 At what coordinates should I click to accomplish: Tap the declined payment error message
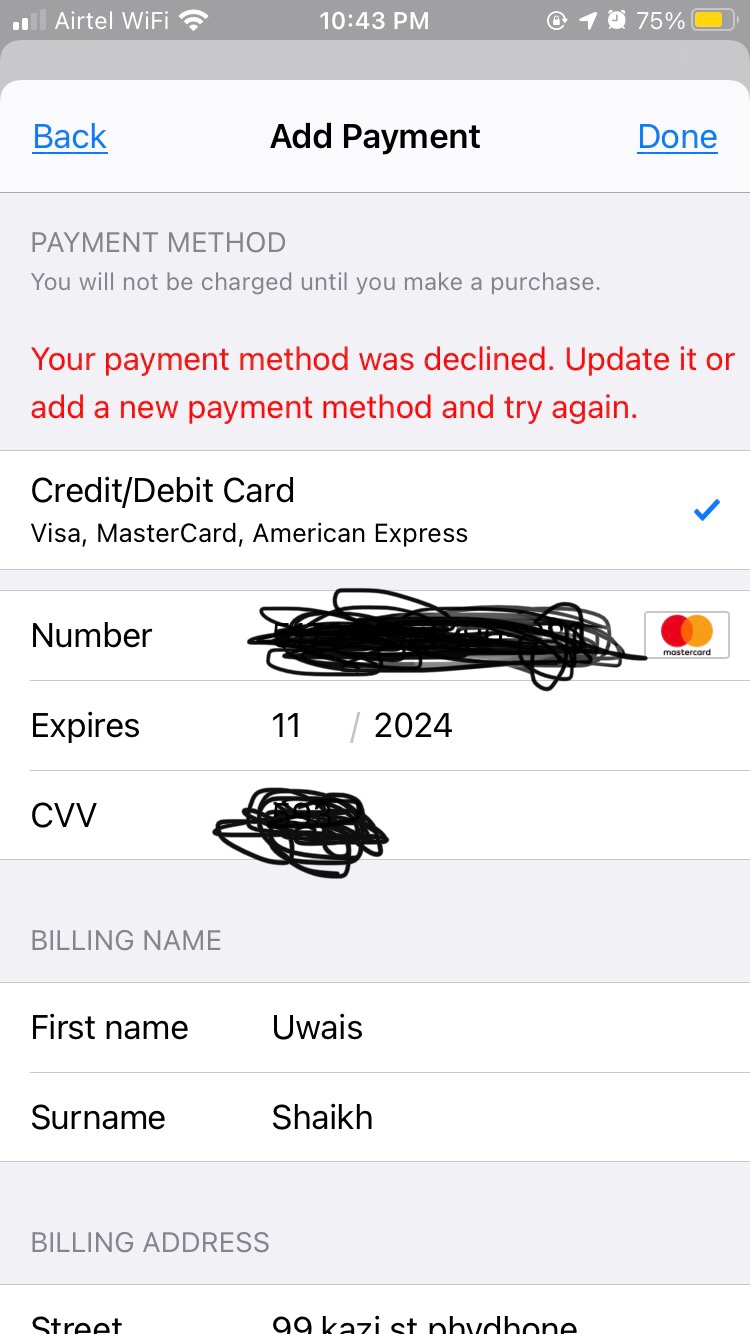pos(375,382)
